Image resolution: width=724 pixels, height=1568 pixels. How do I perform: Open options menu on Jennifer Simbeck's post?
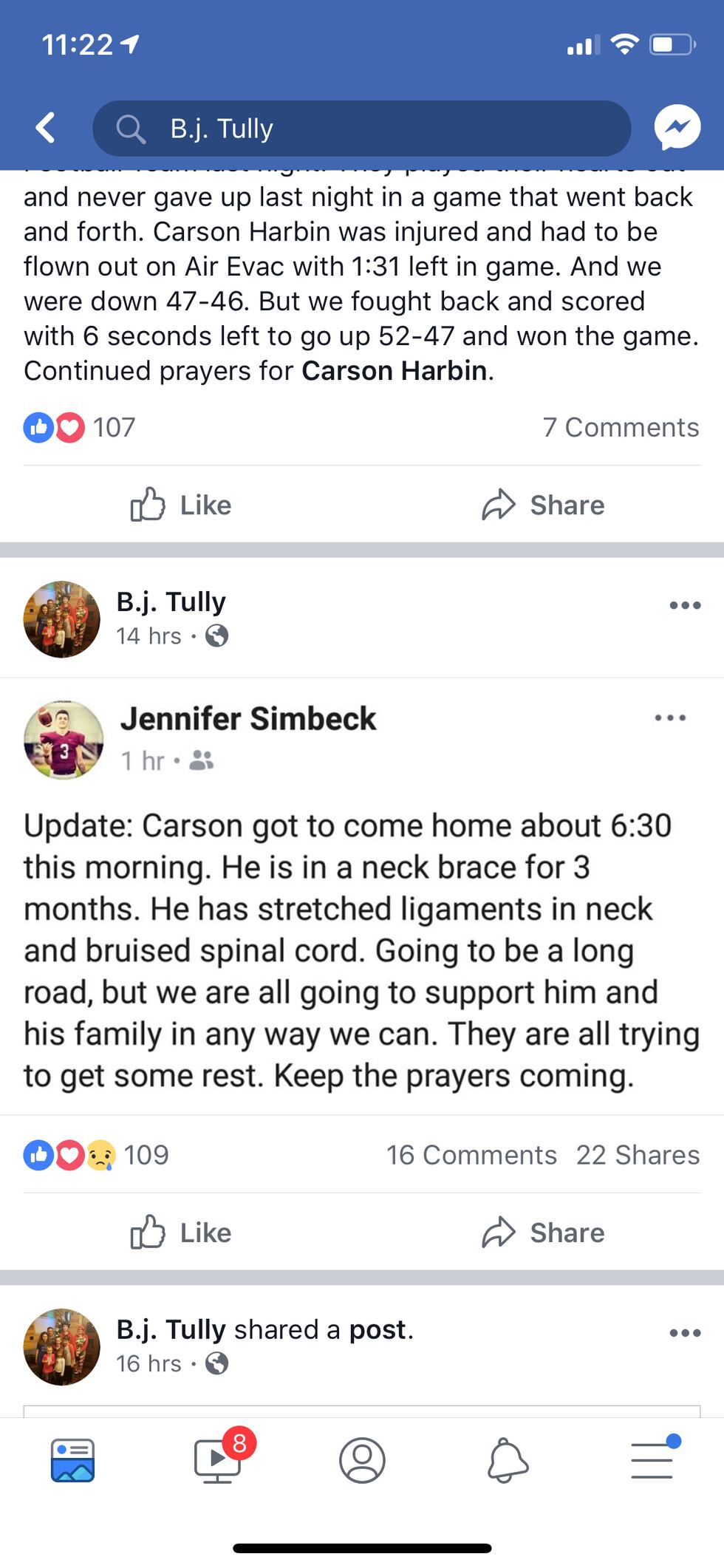(670, 717)
